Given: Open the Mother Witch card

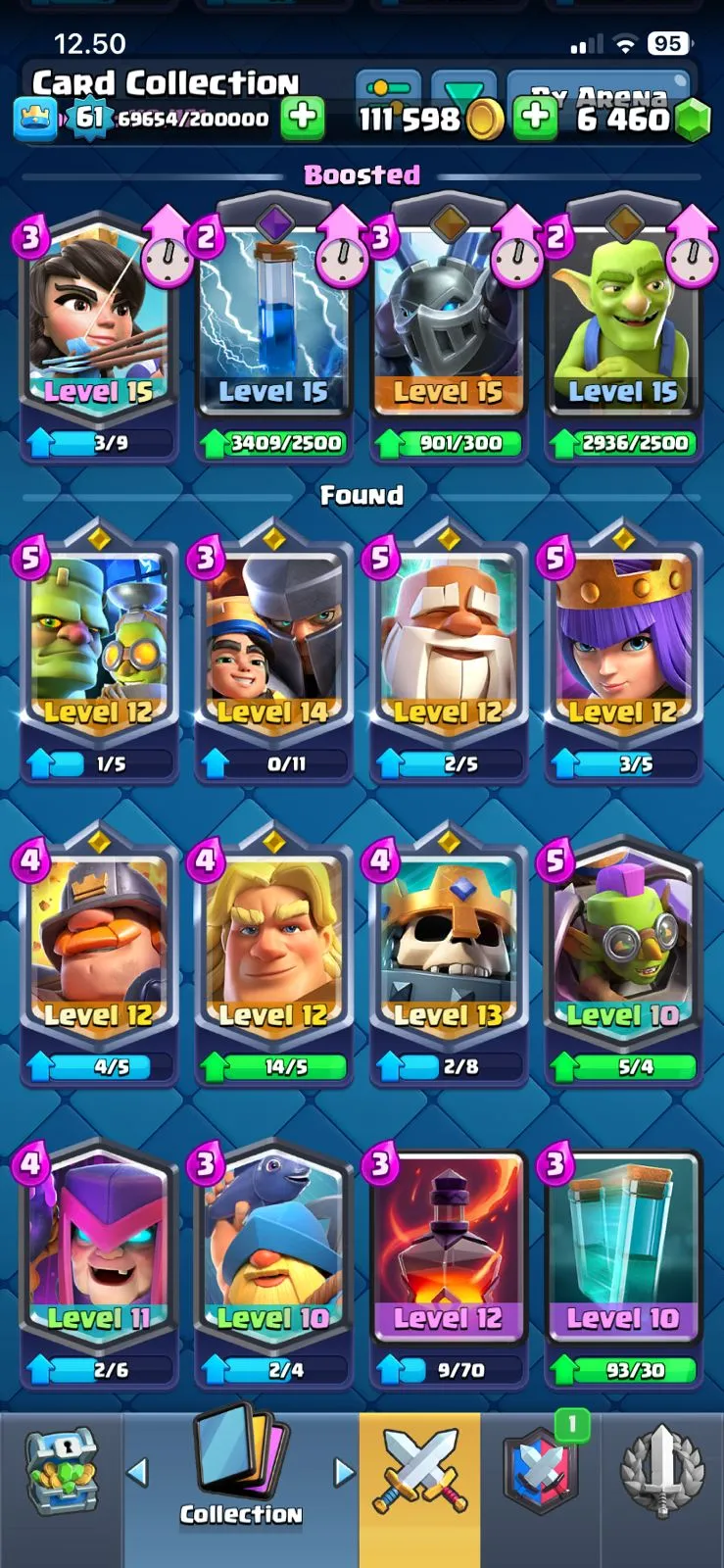Looking at the screenshot, I should coord(98,1254).
